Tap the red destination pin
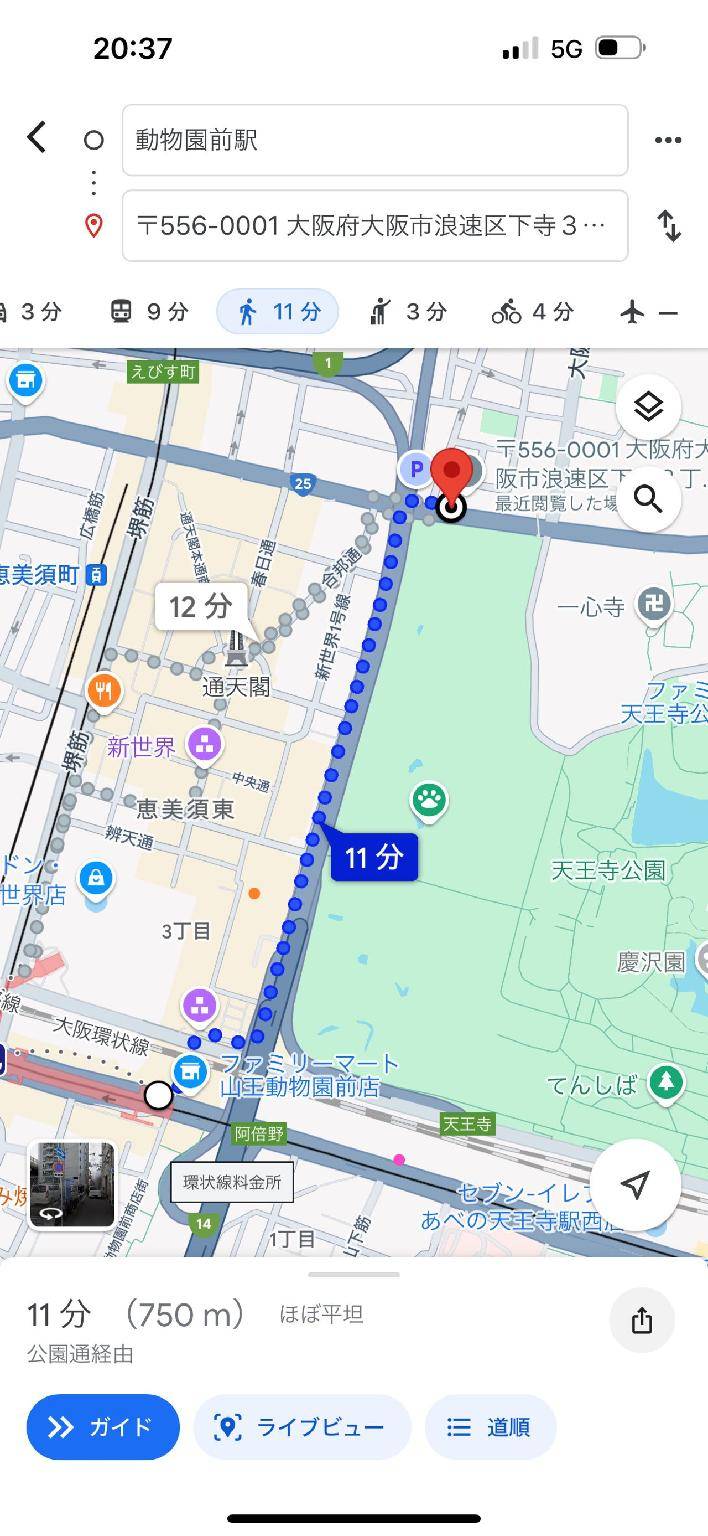The image size is (708, 1536). click(x=452, y=475)
